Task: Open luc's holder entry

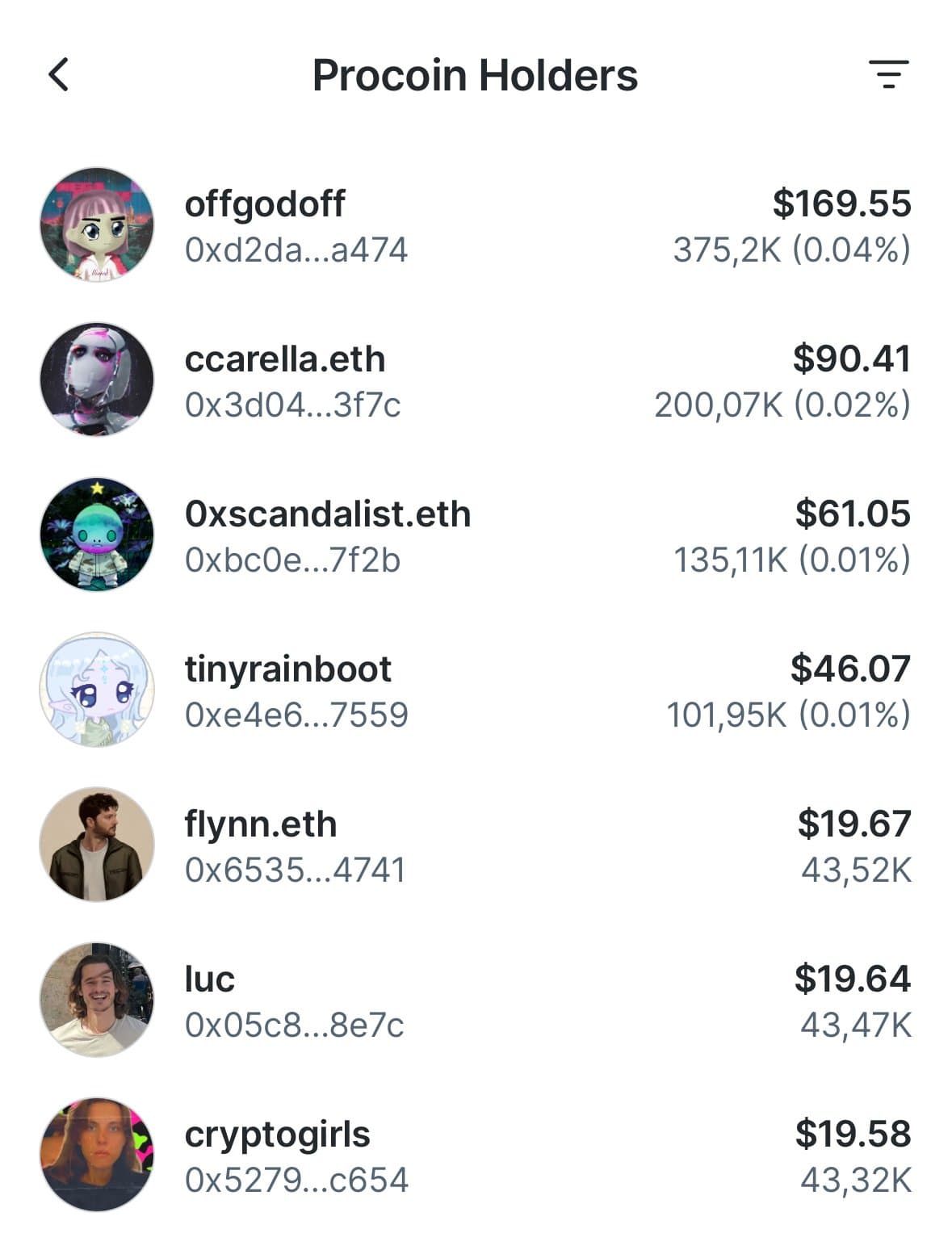Action: coord(475,1000)
